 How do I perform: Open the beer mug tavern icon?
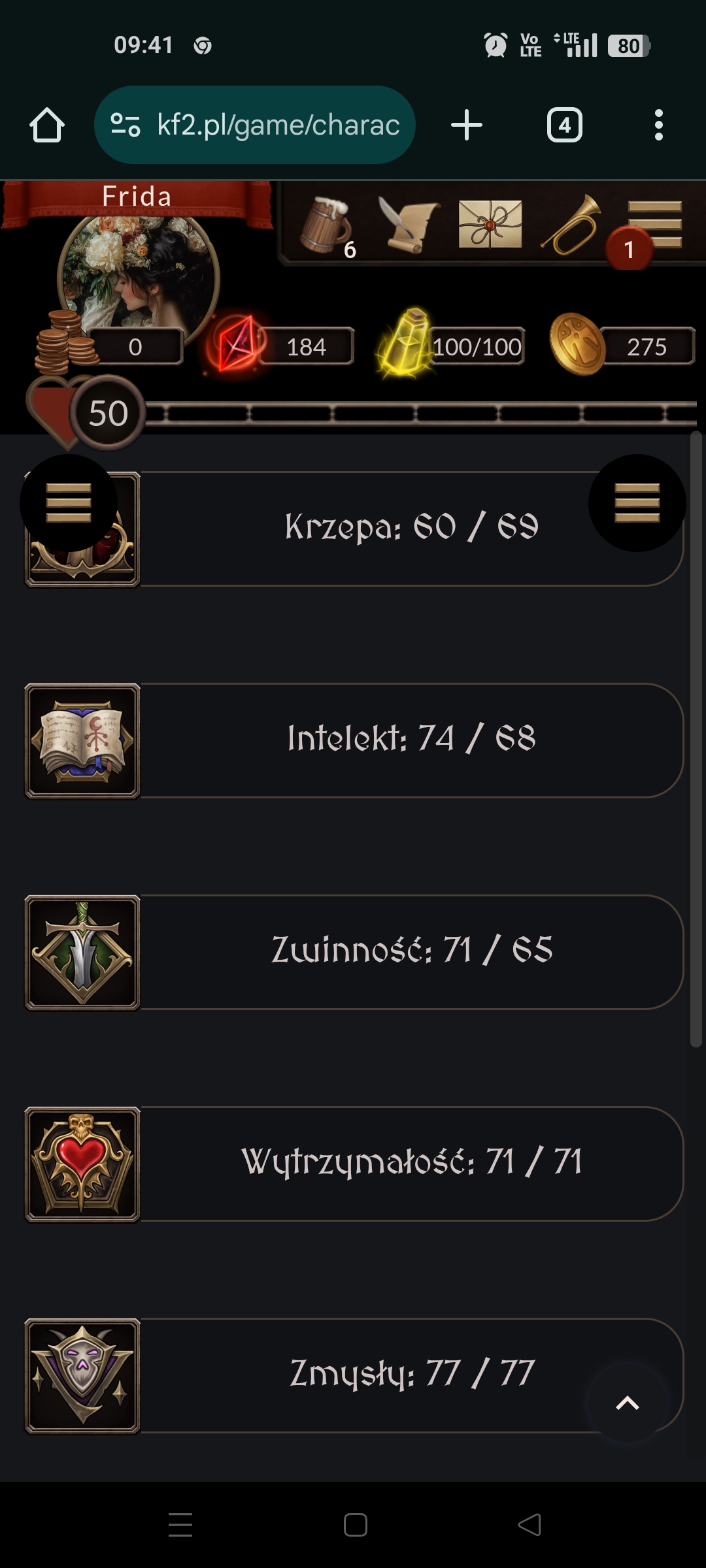325,225
